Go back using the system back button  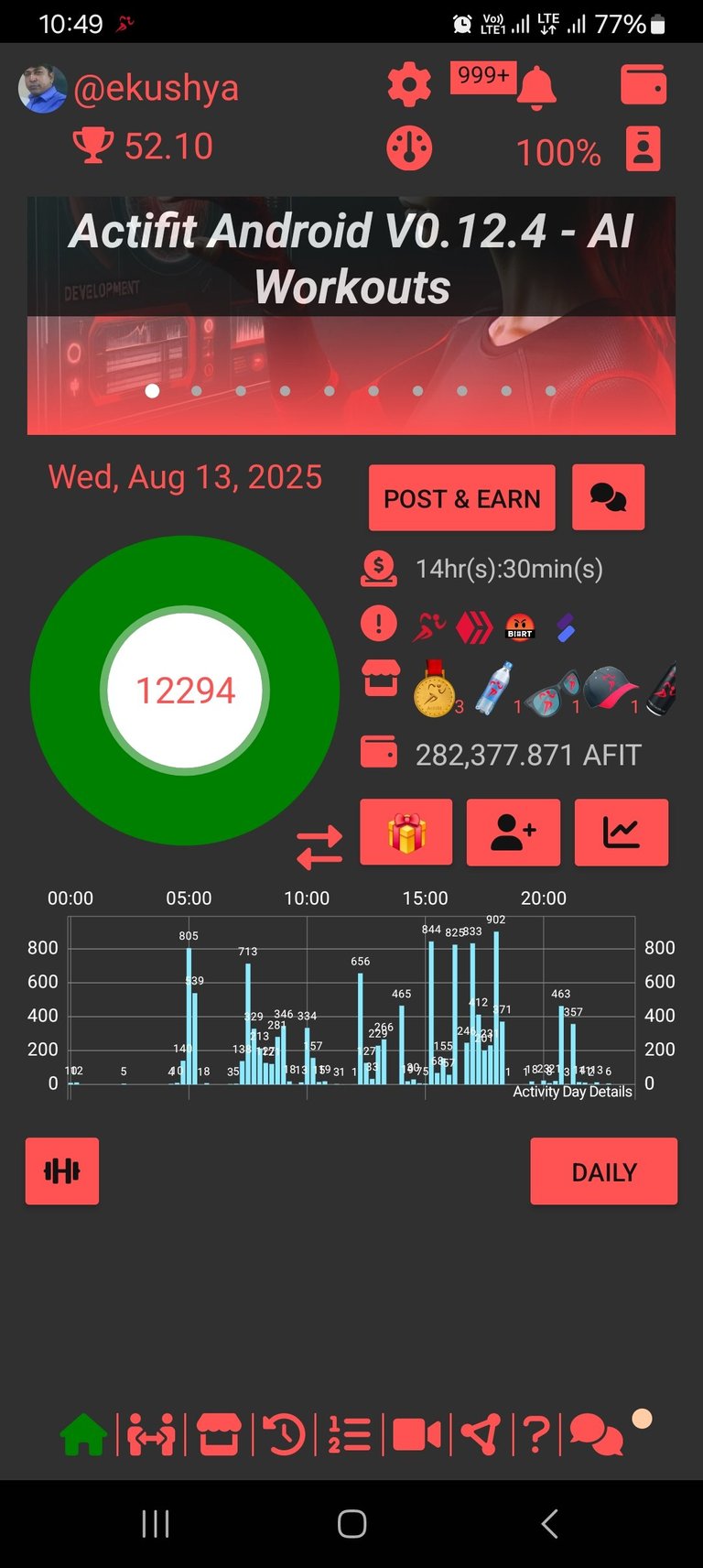tap(549, 1524)
